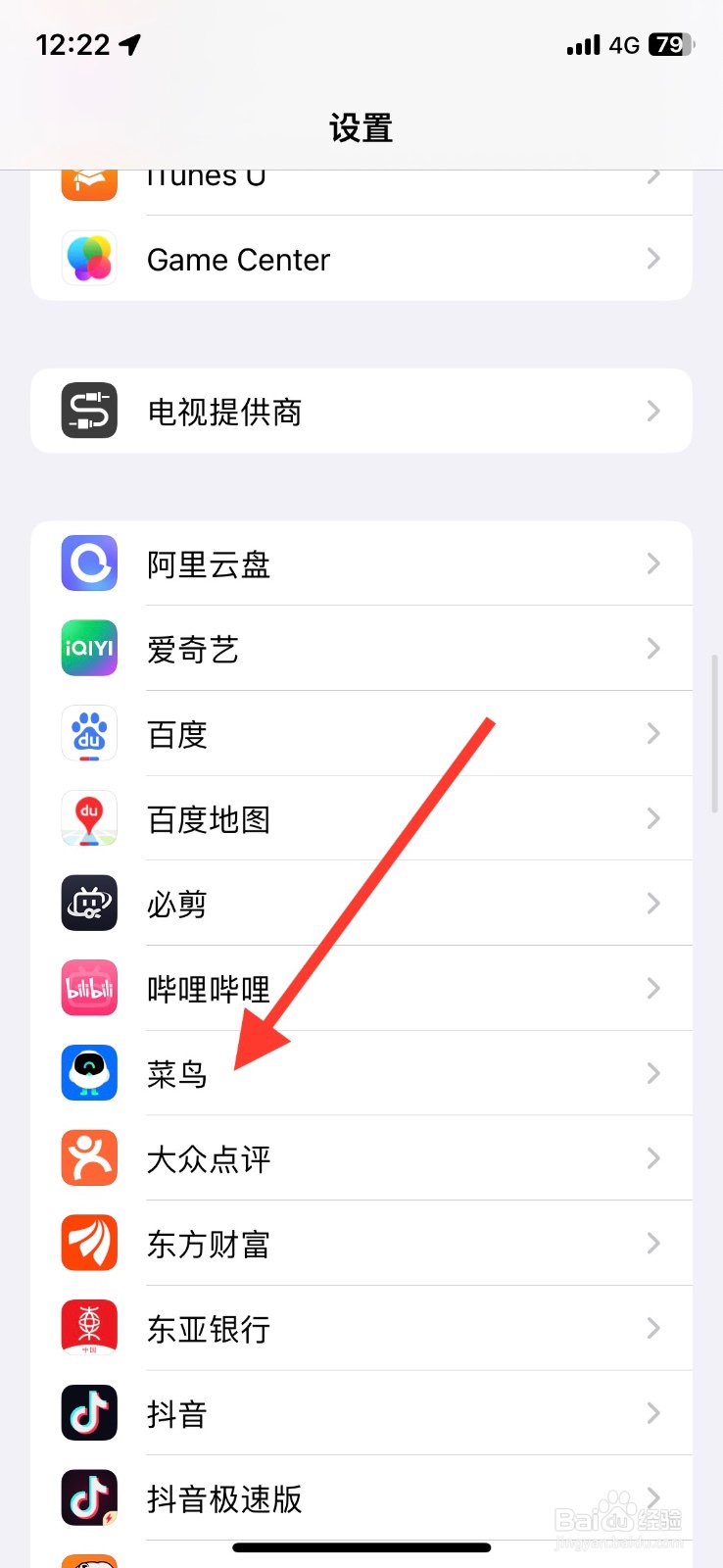Open the Game Center settings row
Image resolution: width=723 pixels, height=1568 pixels.
click(361, 258)
